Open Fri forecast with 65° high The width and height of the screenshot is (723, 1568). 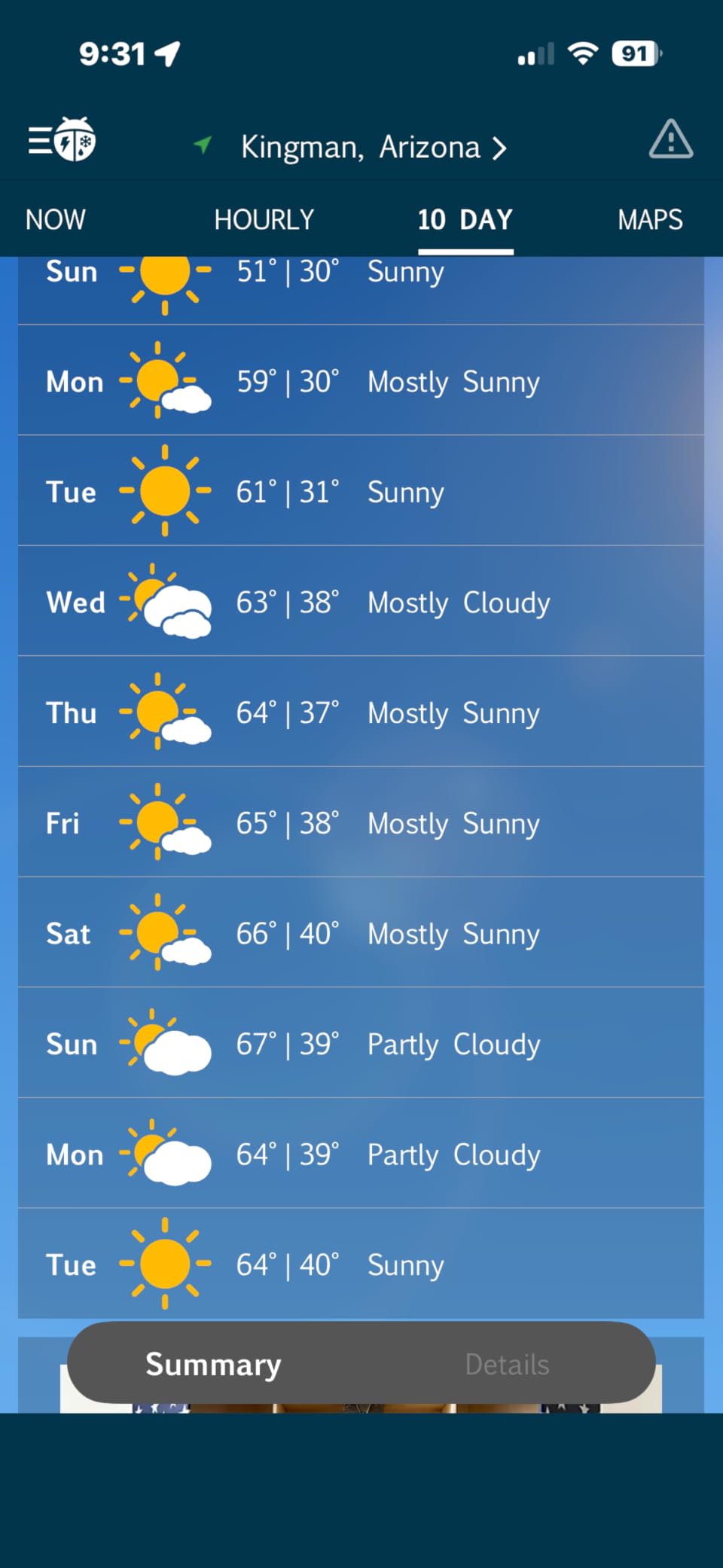361,822
